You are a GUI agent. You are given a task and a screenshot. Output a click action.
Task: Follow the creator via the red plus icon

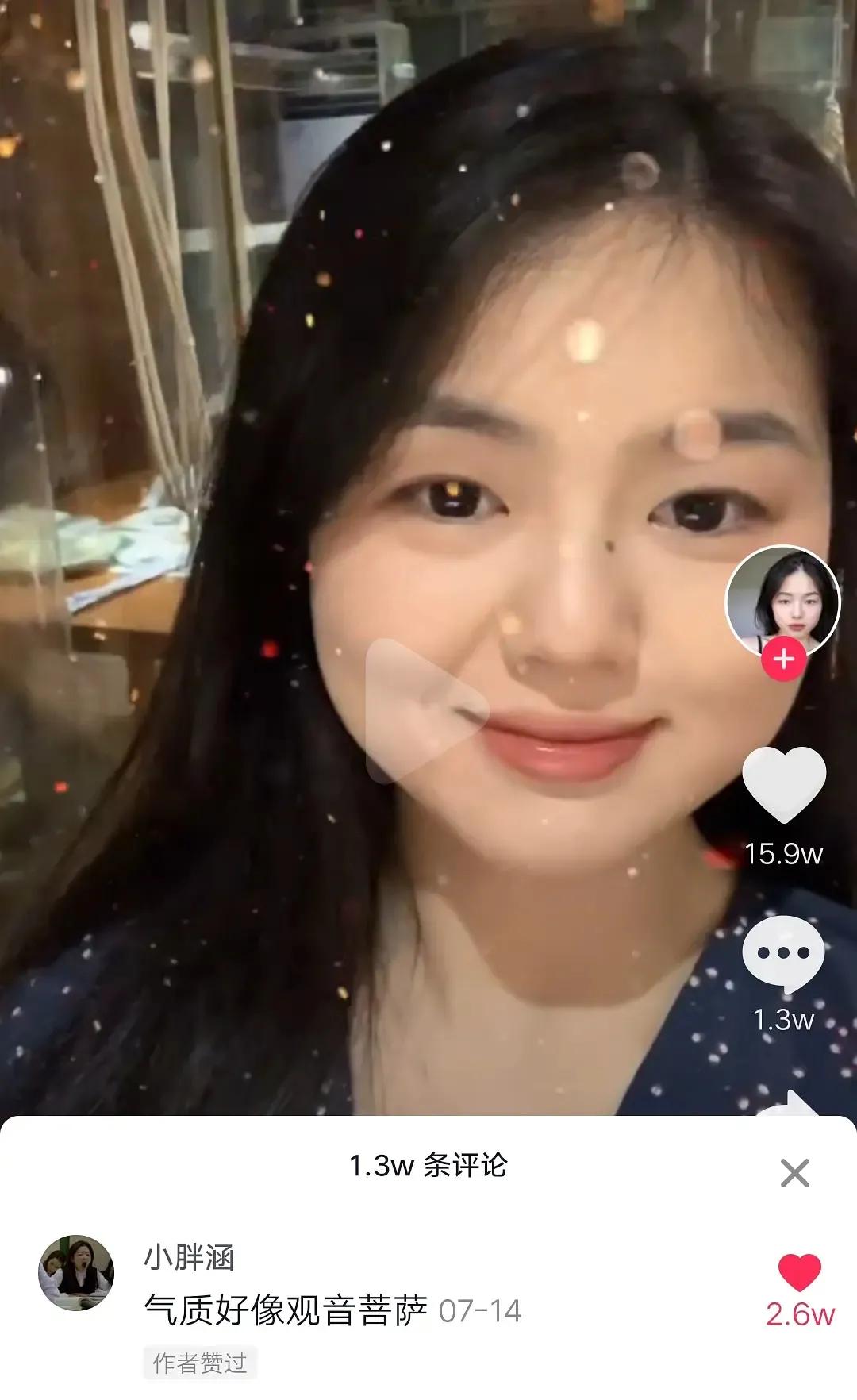pos(782,657)
